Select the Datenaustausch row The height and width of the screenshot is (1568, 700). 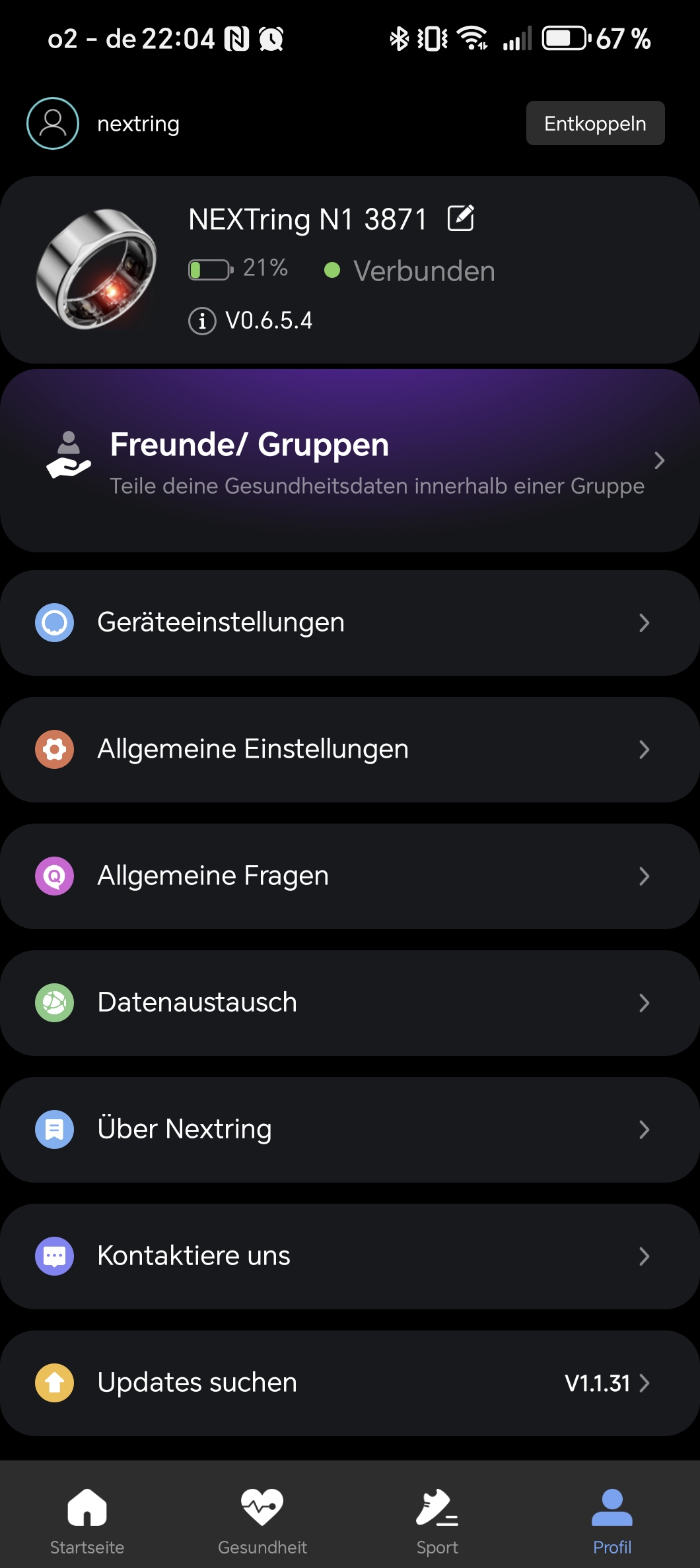(x=350, y=1002)
